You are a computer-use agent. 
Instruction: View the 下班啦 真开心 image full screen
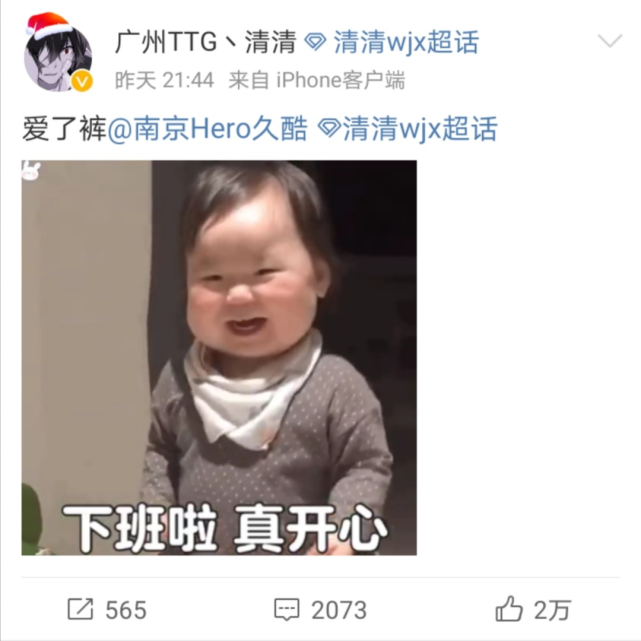click(219, 357)
